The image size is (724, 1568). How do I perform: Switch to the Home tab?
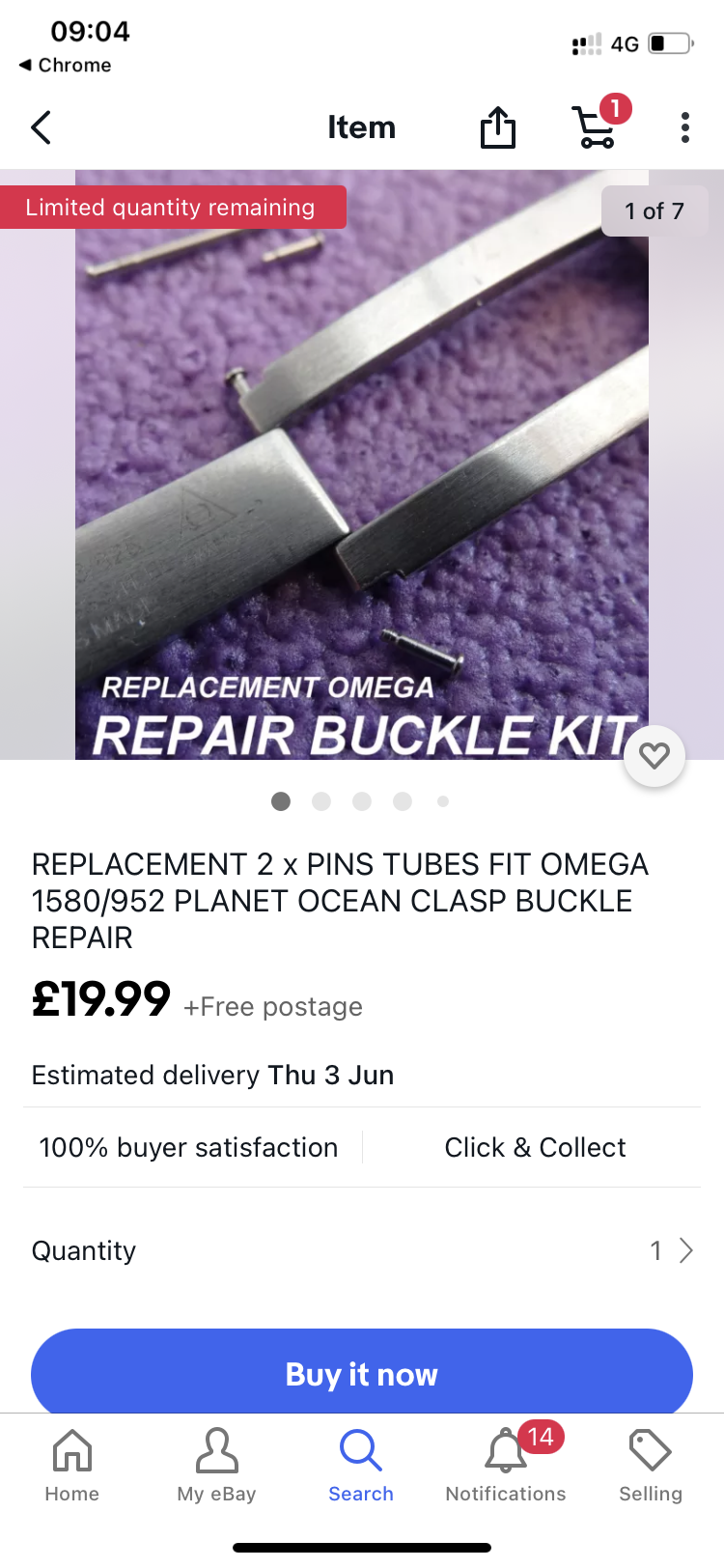(72, 1466)
